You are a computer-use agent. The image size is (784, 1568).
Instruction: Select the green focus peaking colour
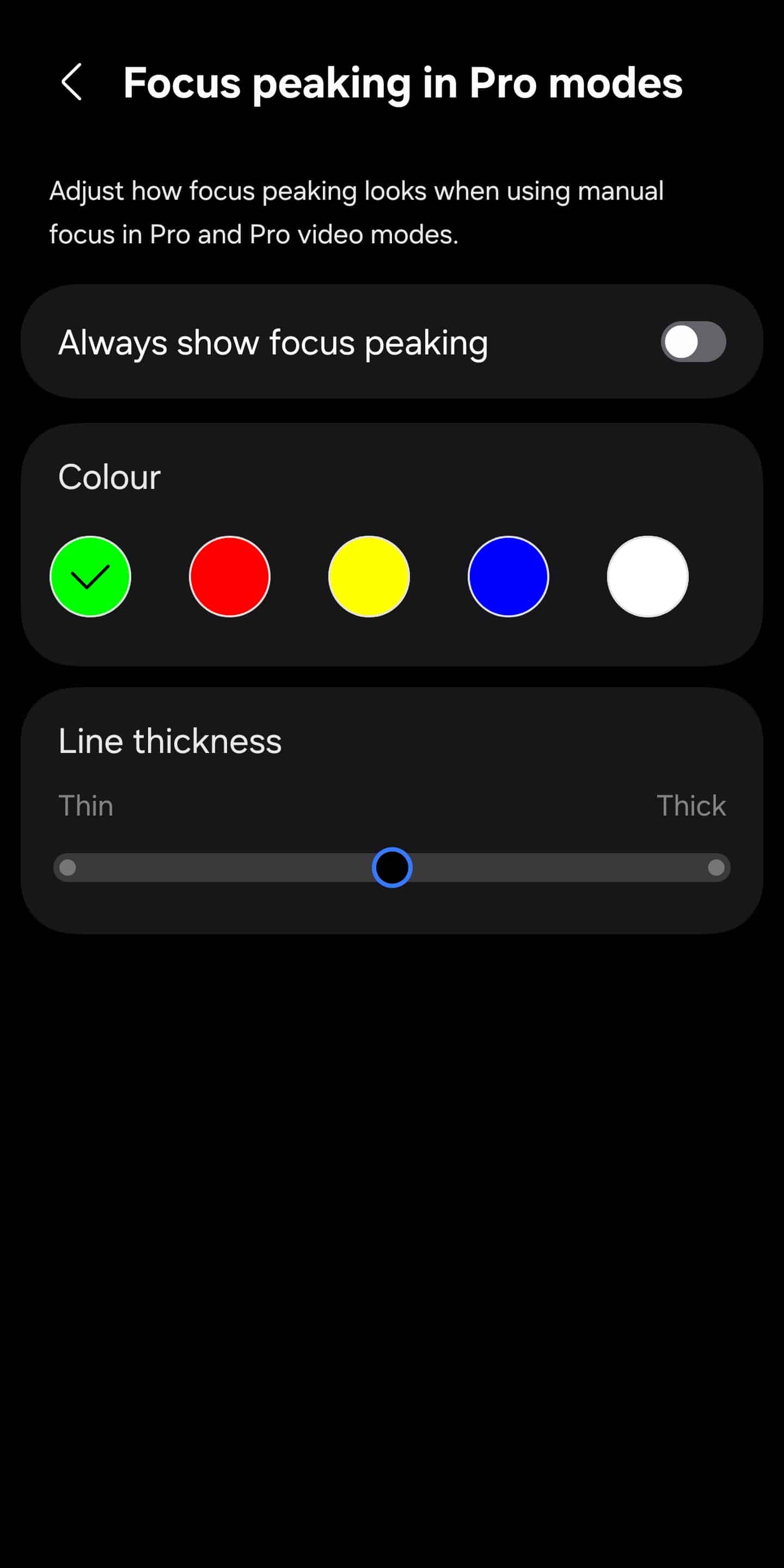pyautogui.click(x=90, y=577)
